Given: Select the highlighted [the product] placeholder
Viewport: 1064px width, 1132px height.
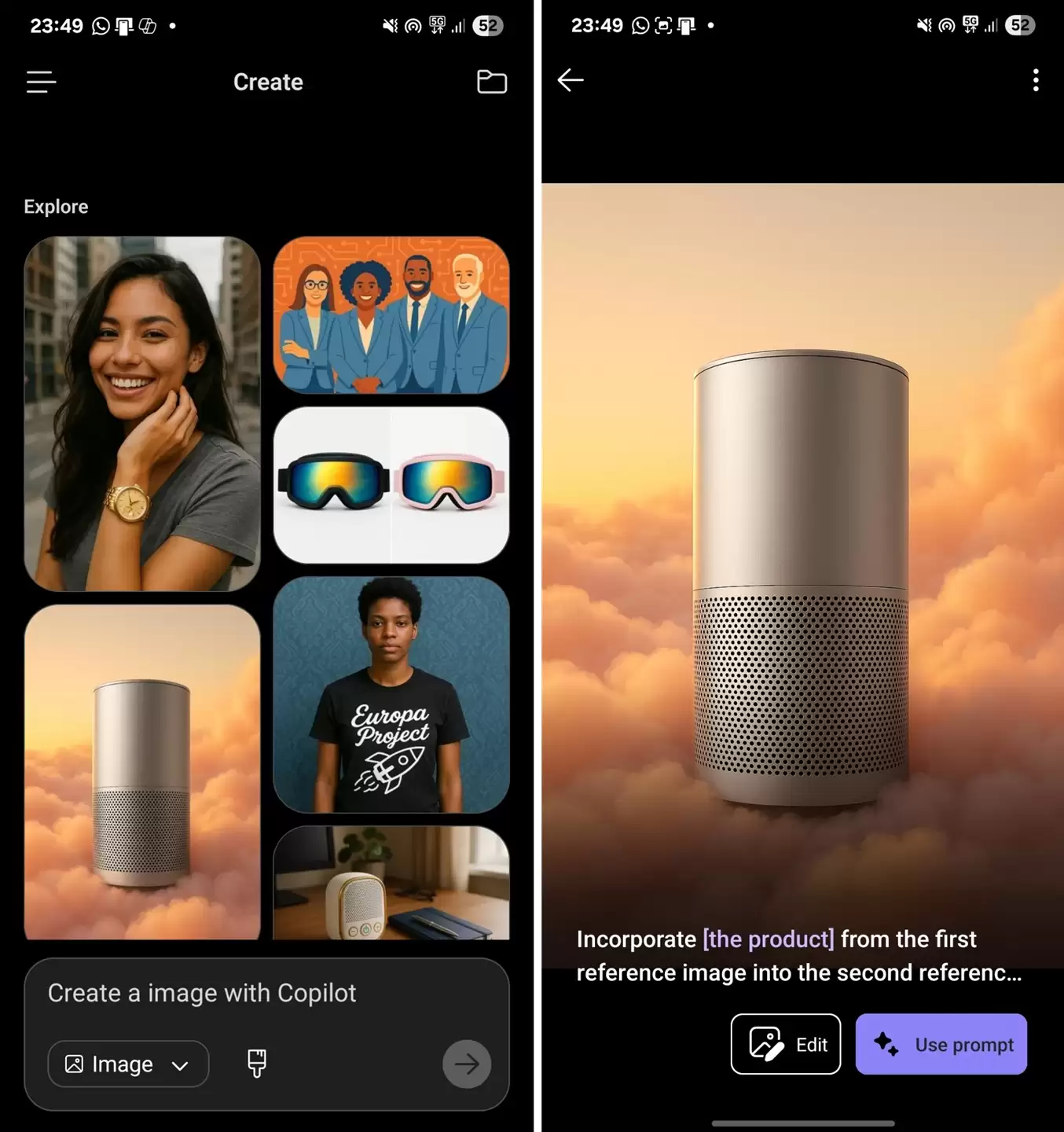Looking at the screenshot, I should click(x=768, y=939).
